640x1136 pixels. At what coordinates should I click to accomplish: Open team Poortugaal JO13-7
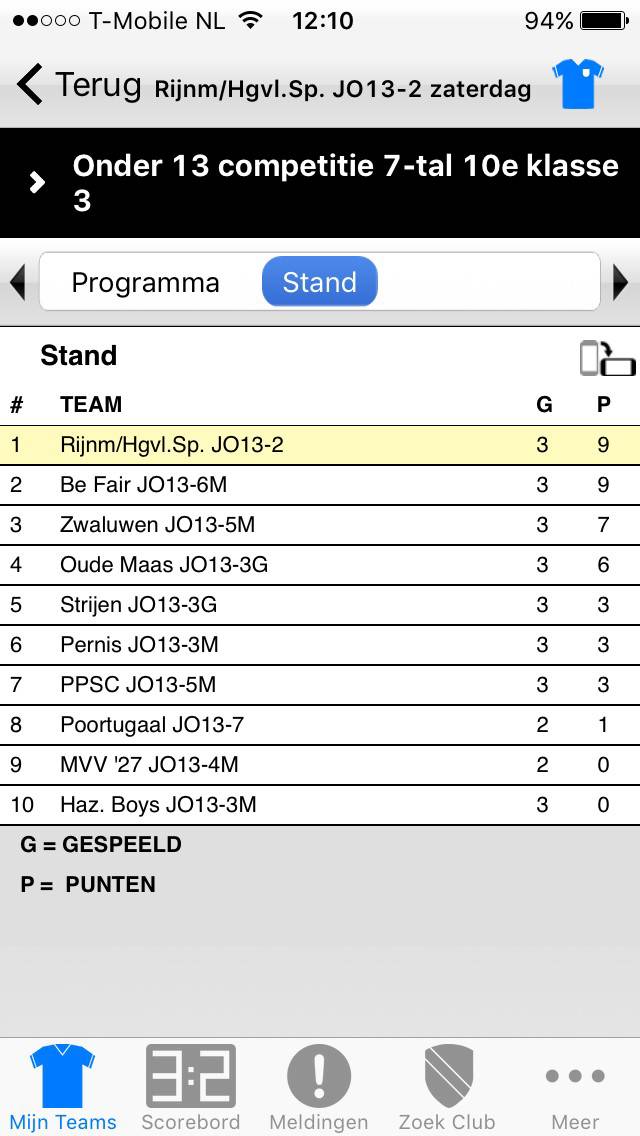[x=320, y=724]
